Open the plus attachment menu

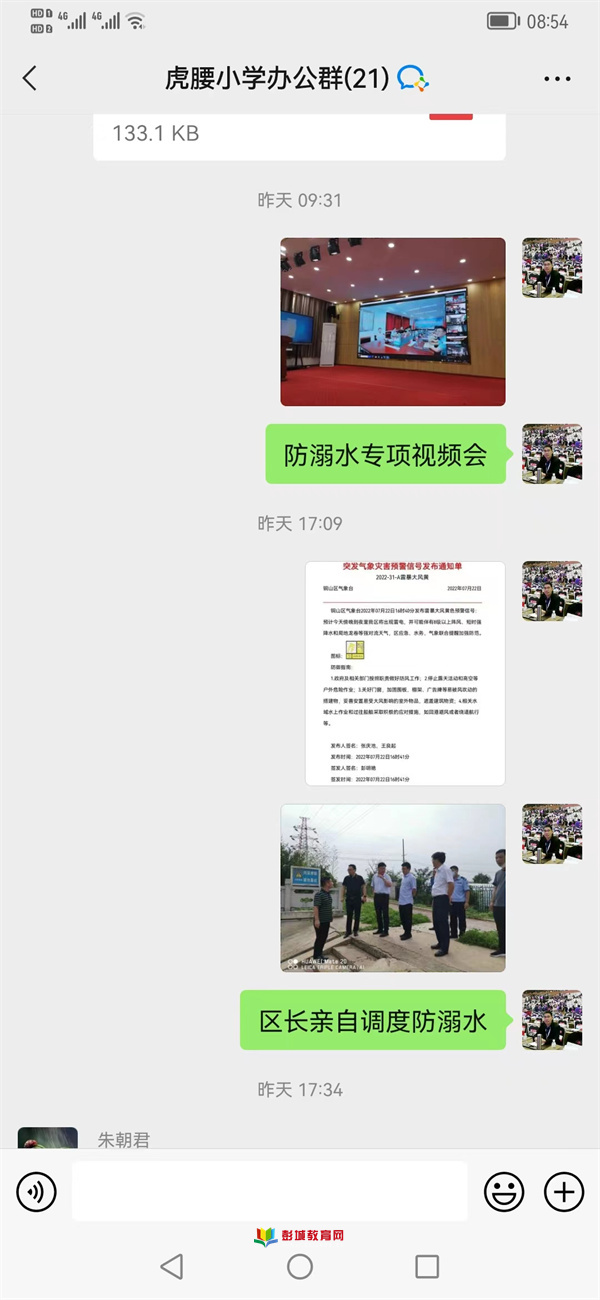[x=563, y=1191]
